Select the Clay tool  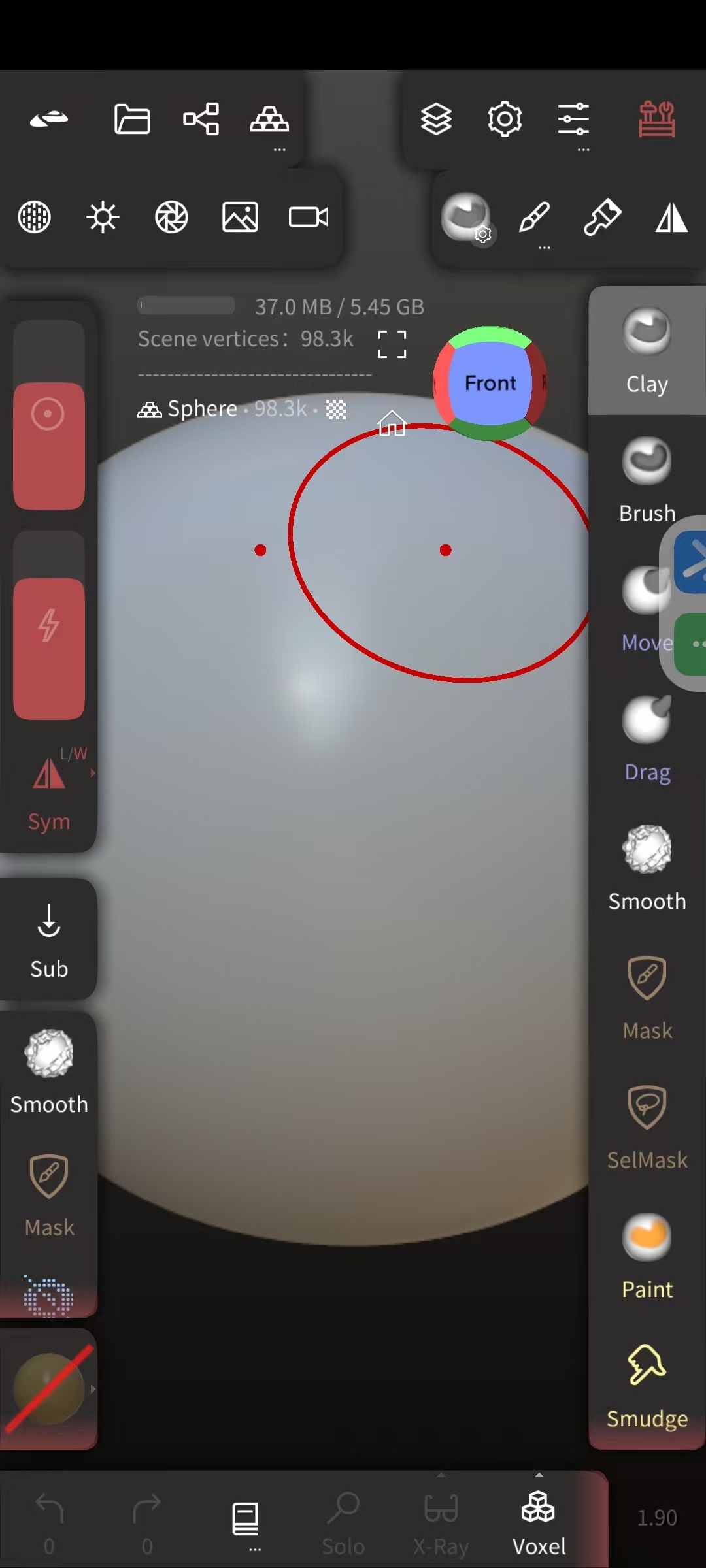point(647,351)
